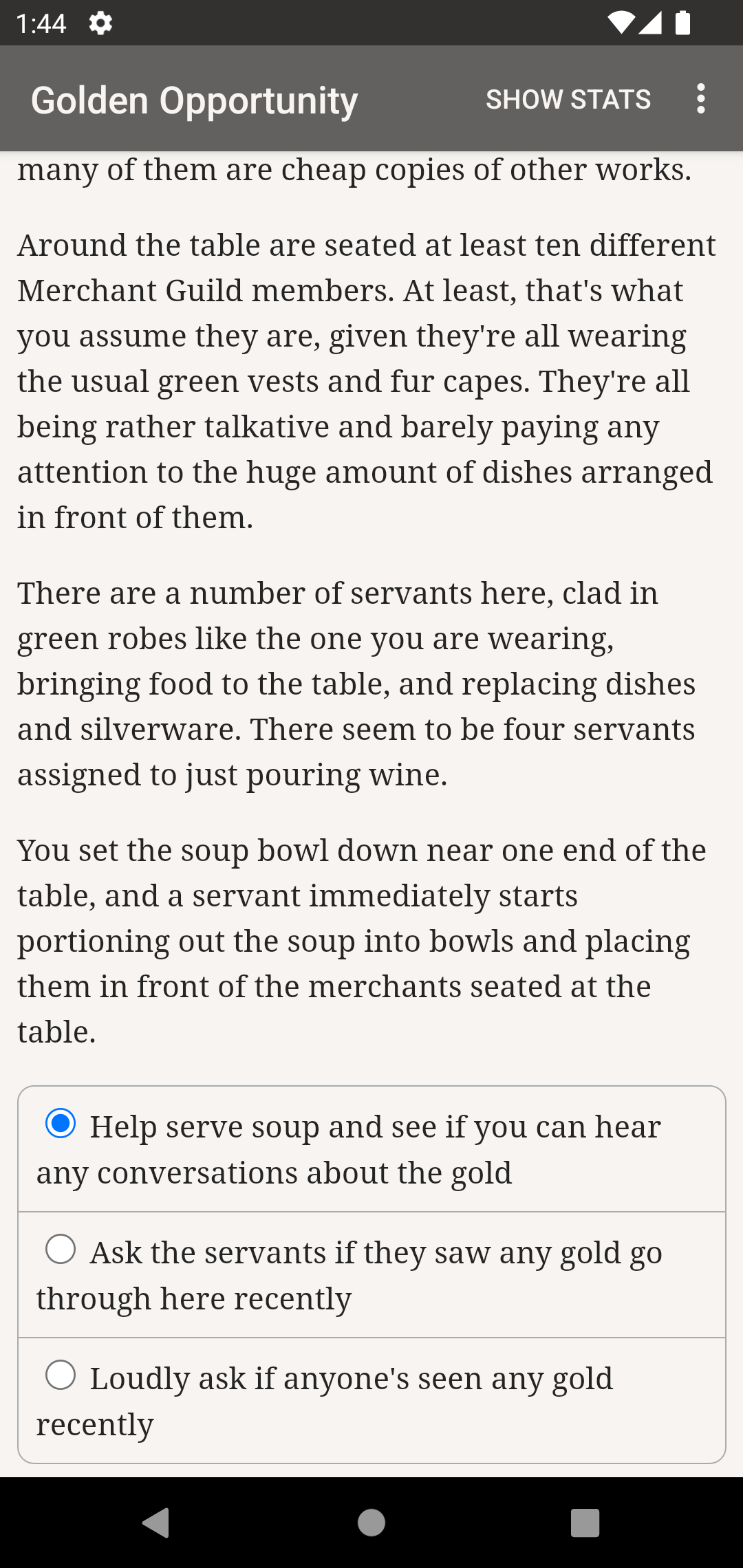Go back using system navigation bar
743x1568 pixels.
(157, 1523)
